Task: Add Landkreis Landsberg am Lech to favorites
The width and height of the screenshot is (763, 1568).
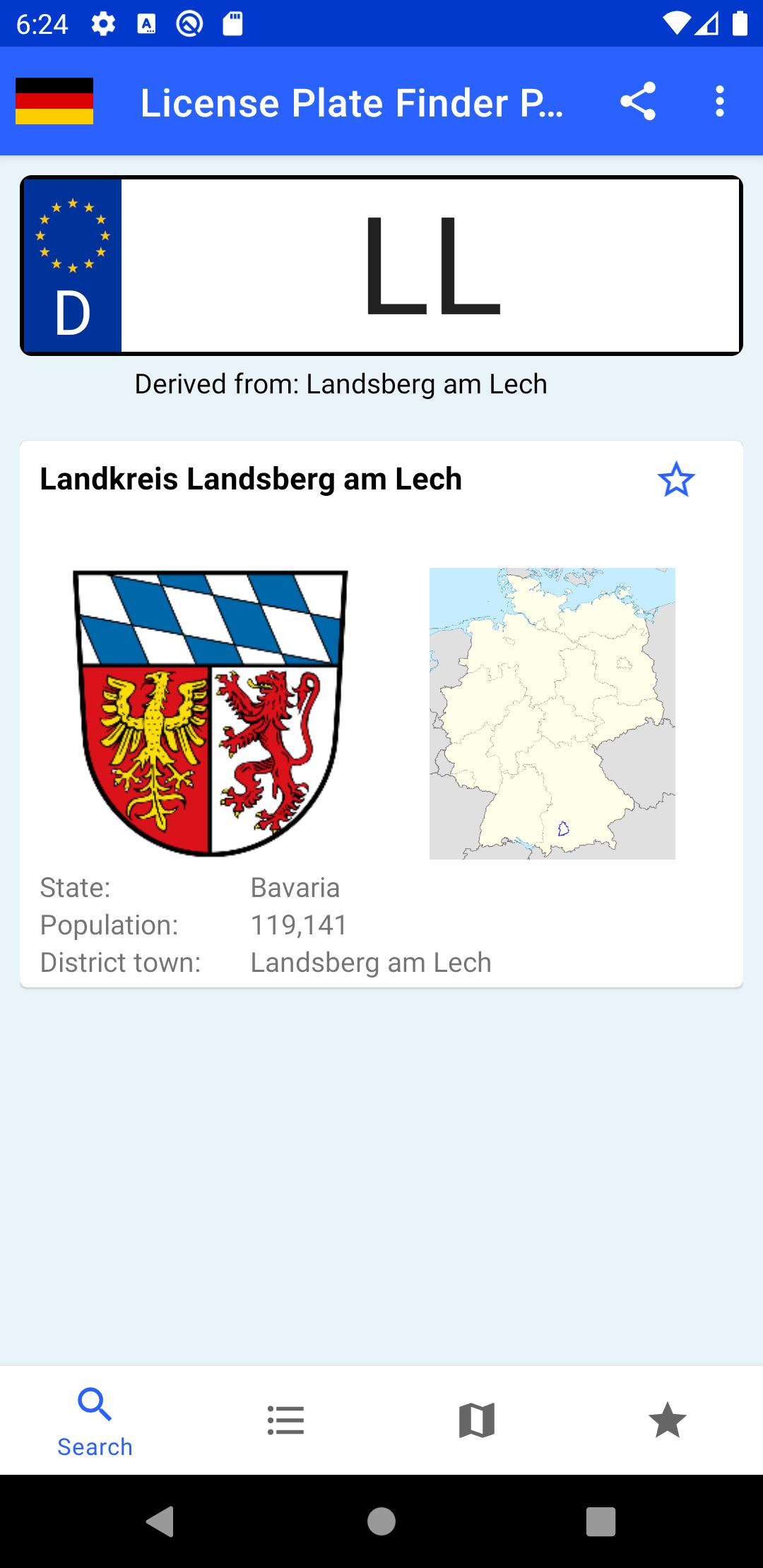Action: (676, 480)
